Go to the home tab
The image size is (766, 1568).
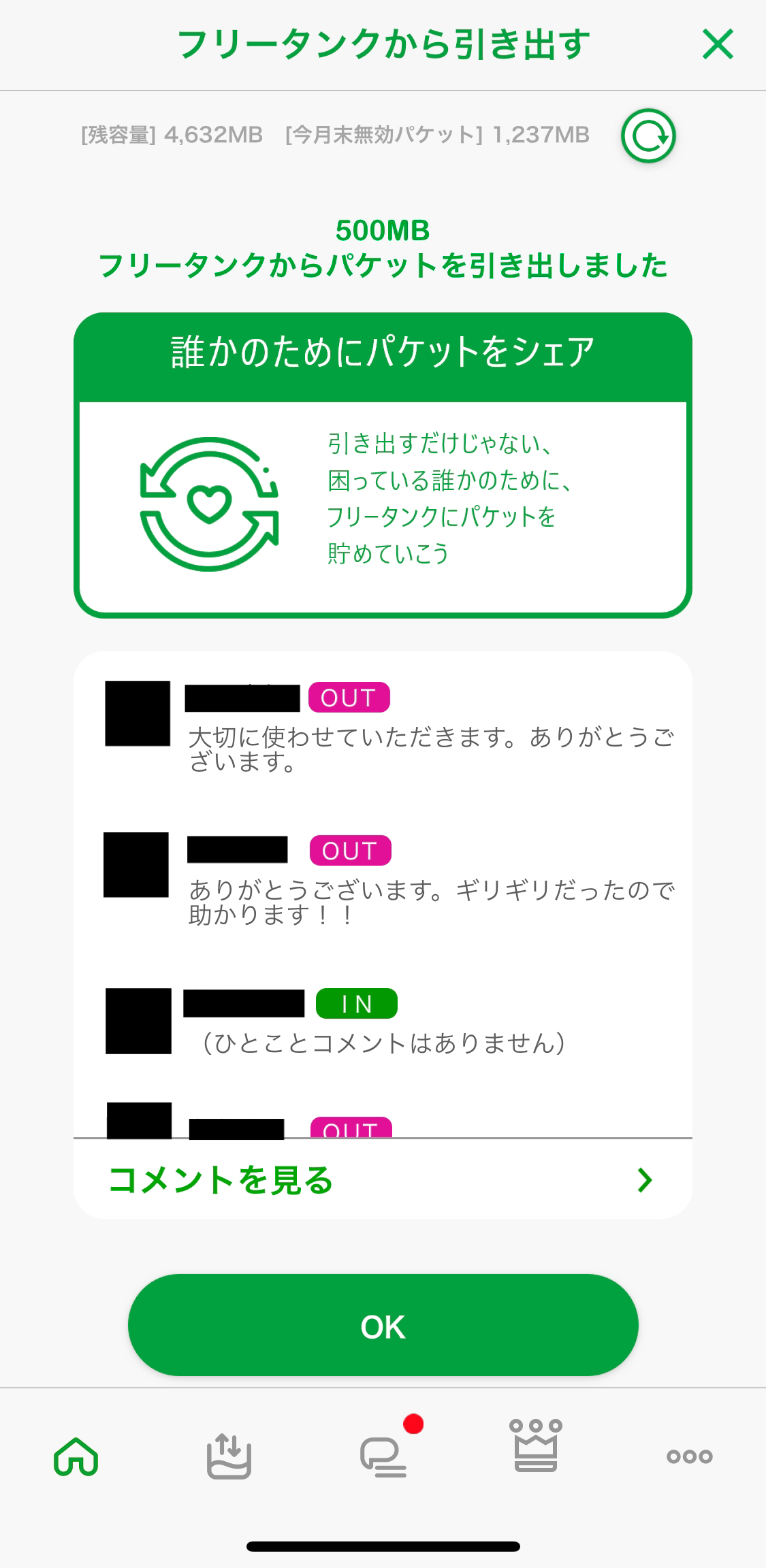76,1455
